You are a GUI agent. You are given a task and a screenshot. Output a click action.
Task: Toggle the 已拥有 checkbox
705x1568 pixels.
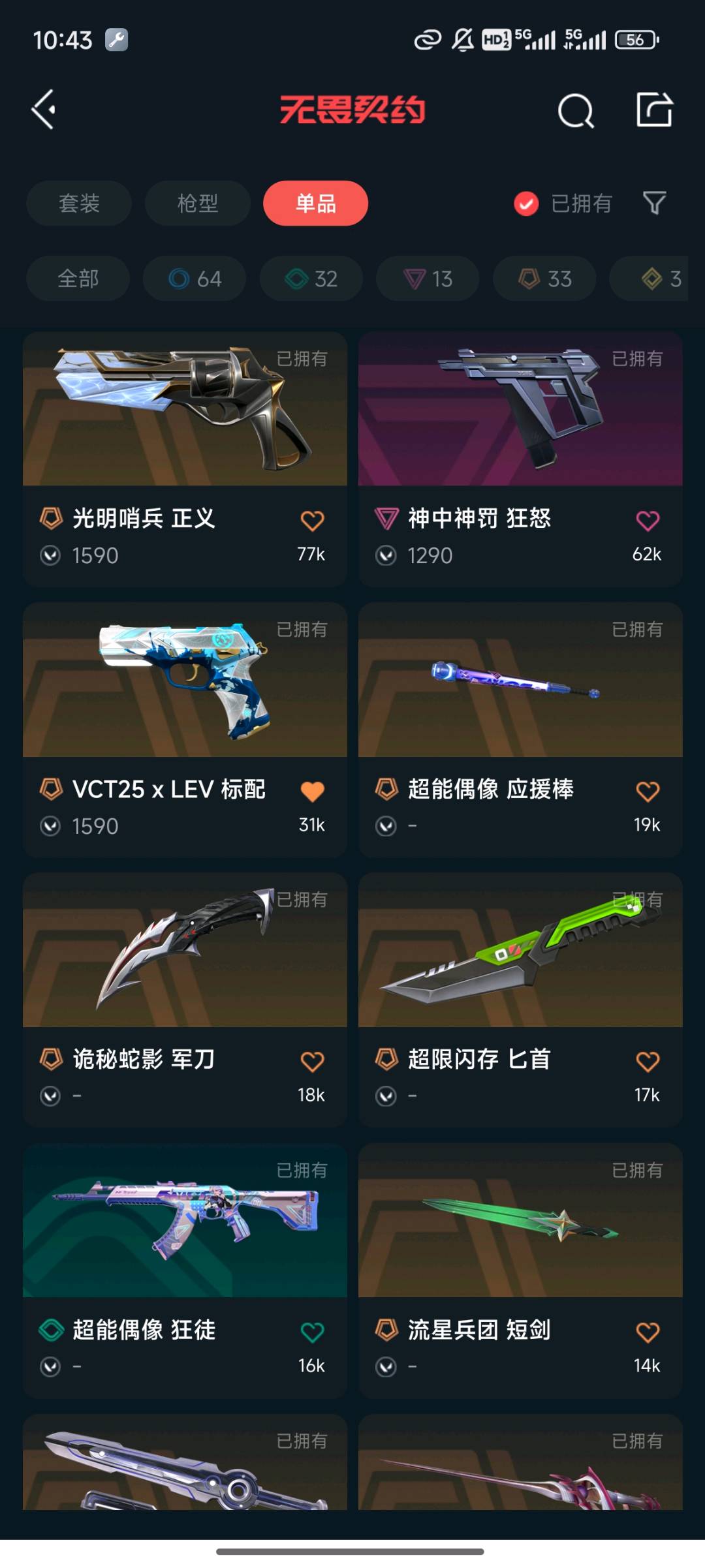click(x=526, y=204)
